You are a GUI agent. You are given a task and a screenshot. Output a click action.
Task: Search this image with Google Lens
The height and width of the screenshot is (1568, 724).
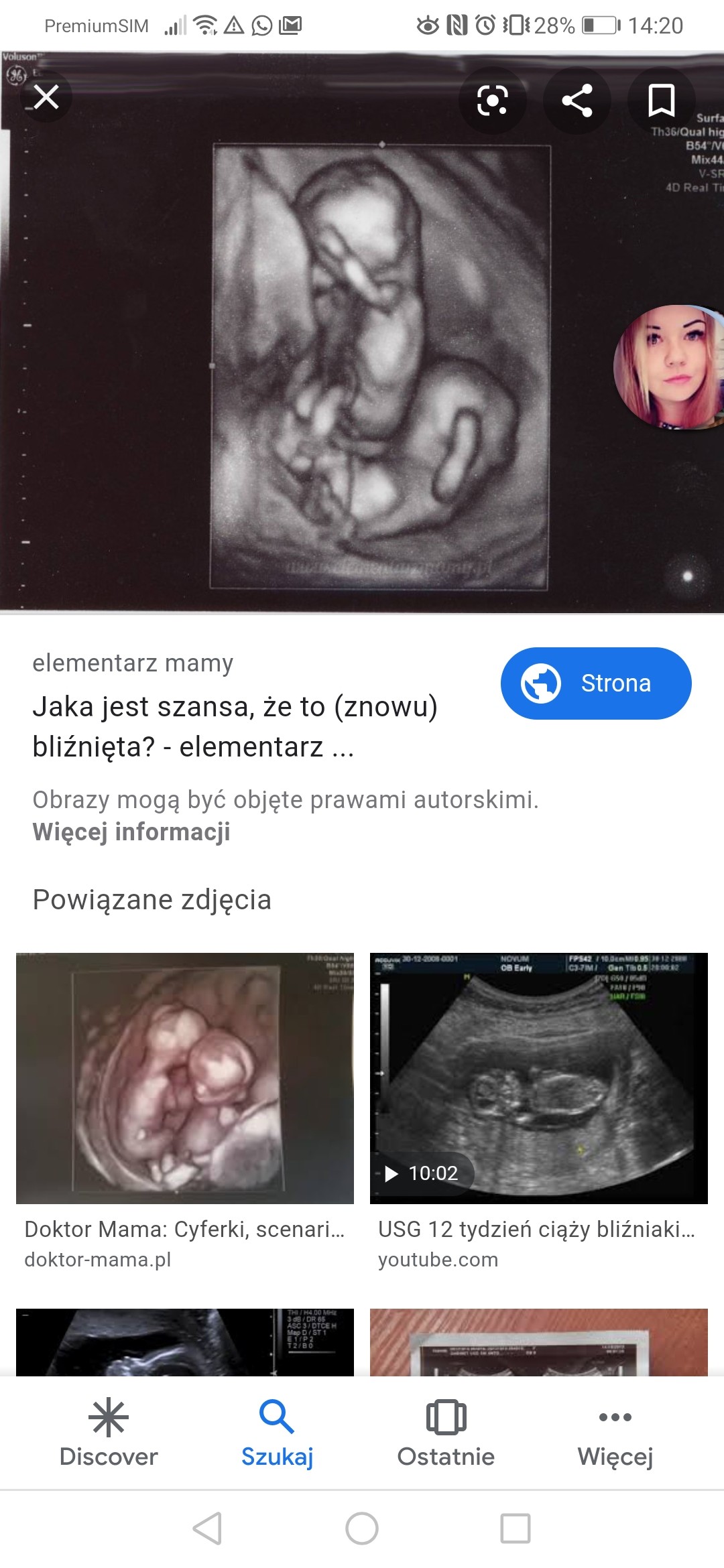point(492,101)
